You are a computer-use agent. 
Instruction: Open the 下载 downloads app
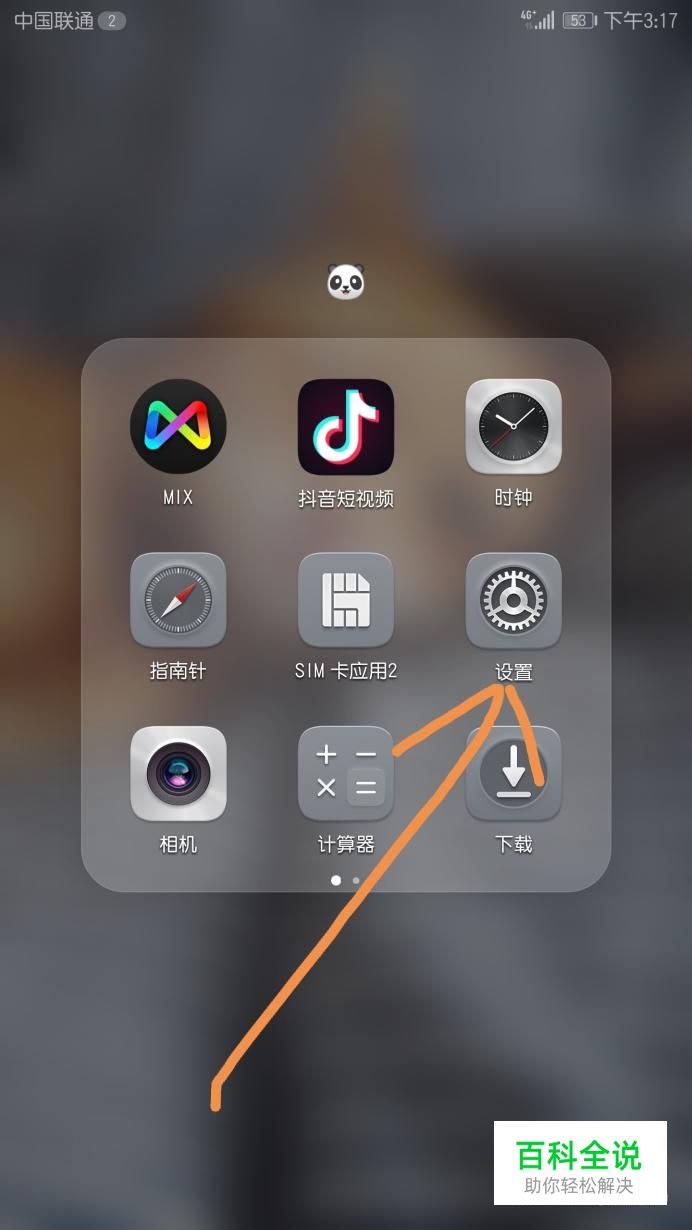click(x=513, y=774)
